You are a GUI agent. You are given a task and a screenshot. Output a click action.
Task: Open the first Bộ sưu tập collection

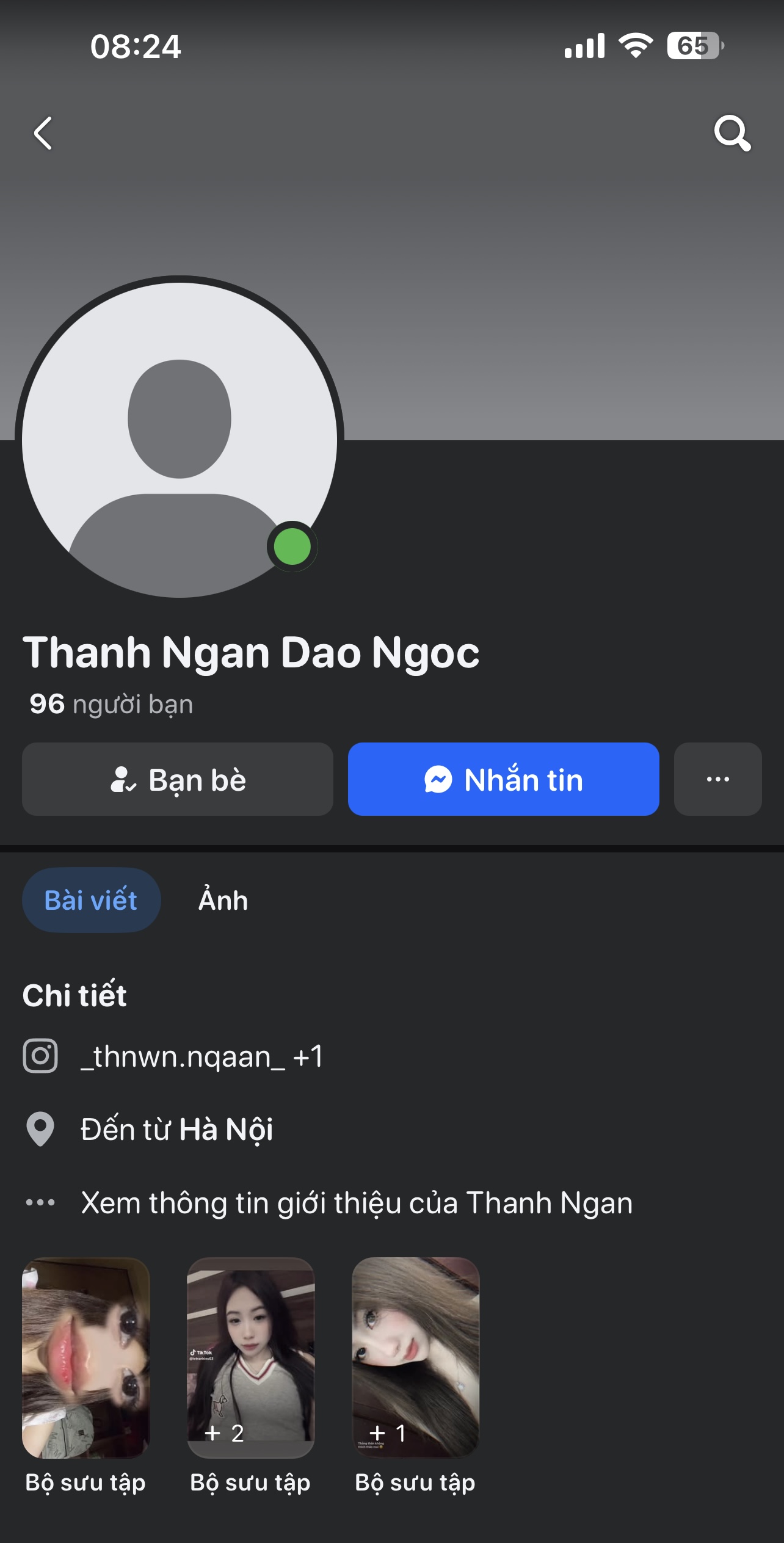pos(86,1357)
